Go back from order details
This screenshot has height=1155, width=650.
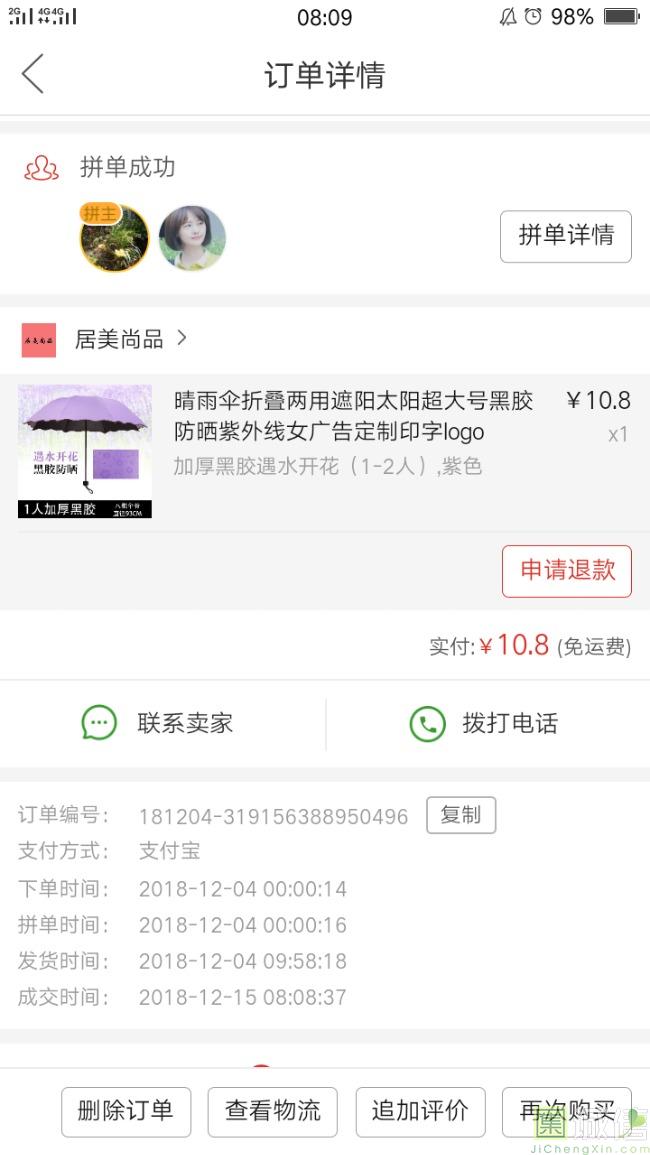click(33, 75)
